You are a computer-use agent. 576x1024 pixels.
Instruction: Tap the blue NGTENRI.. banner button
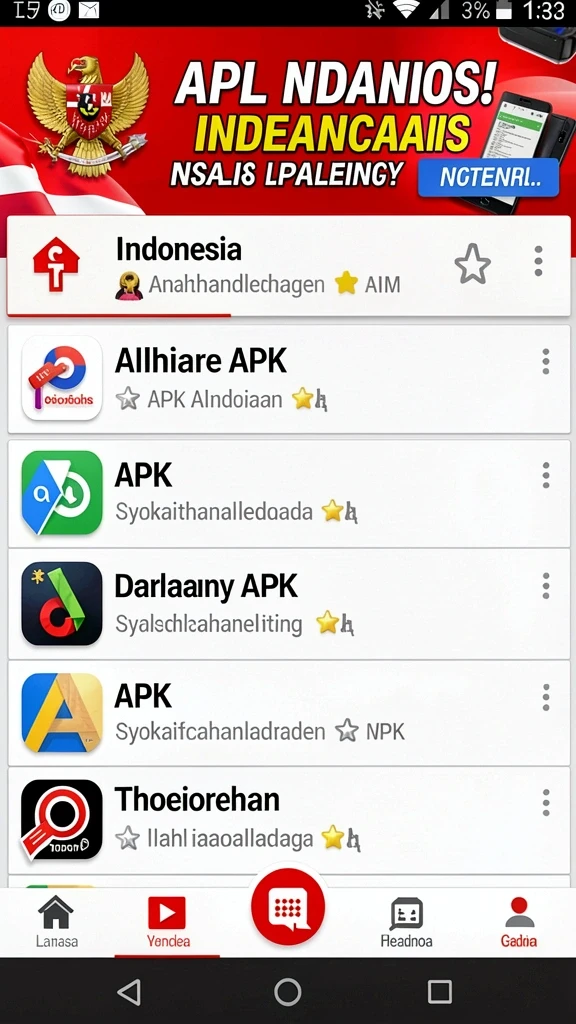point(488,177)
